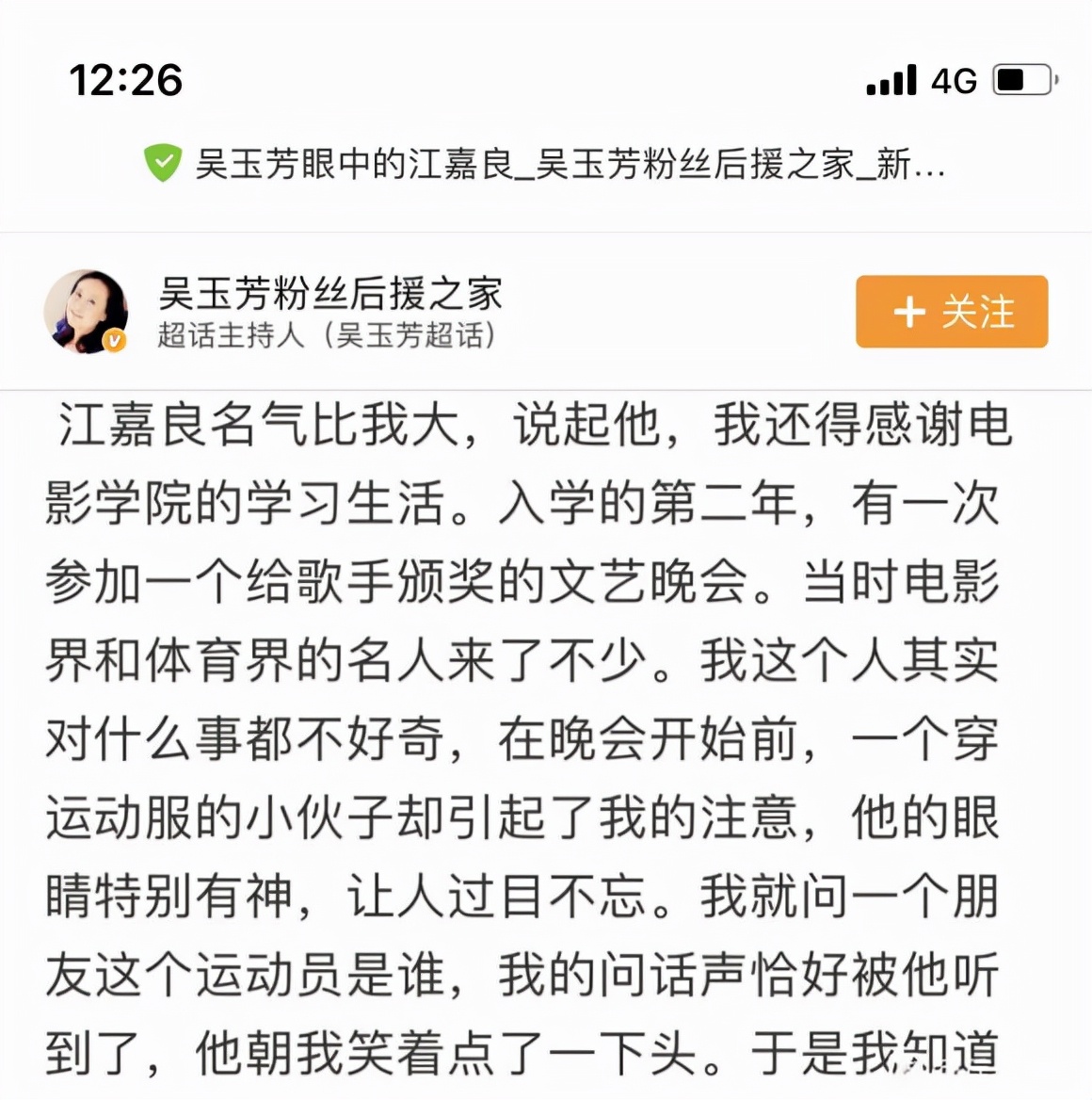Tap the battery level indicator

(x=1021, y=80)
